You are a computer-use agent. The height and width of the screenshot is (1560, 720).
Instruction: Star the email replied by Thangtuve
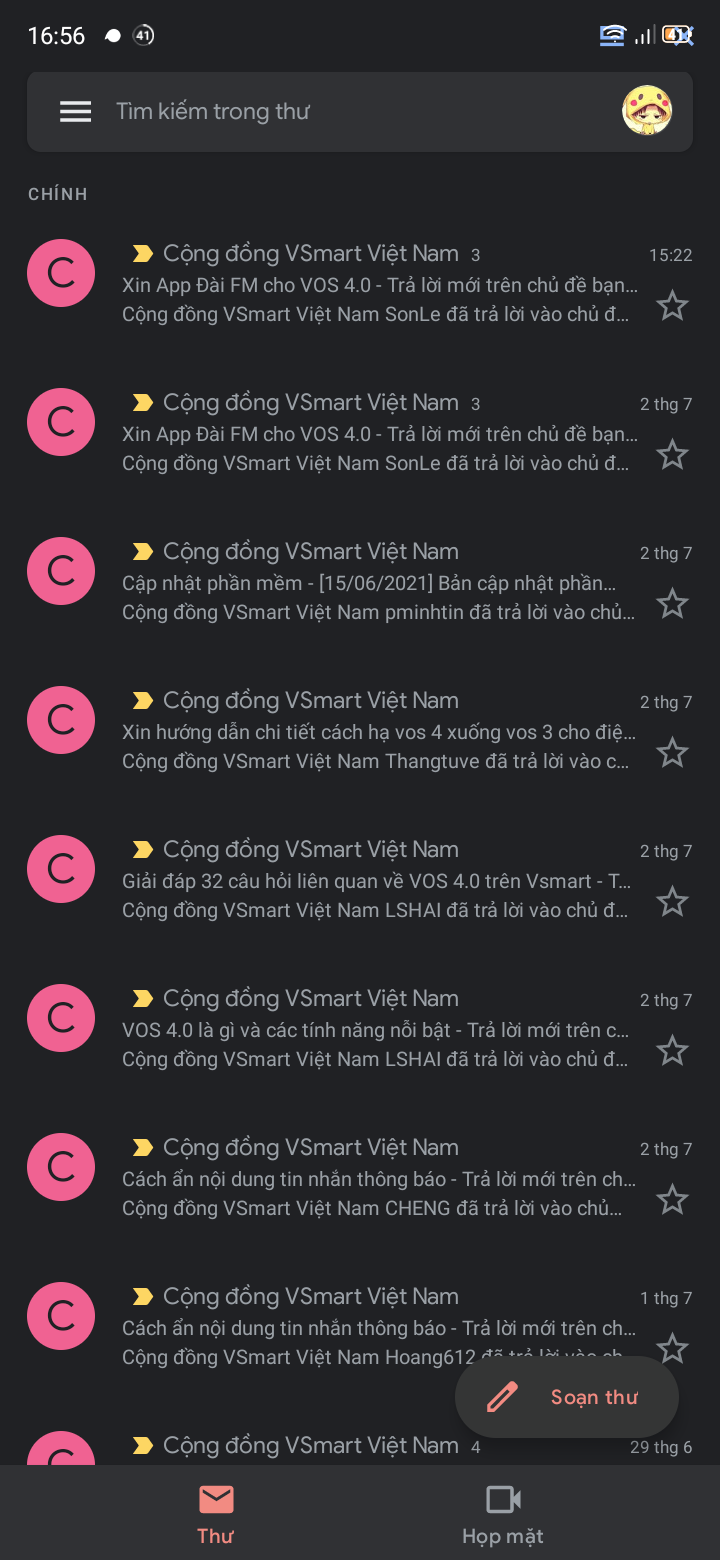pos(672,753)
